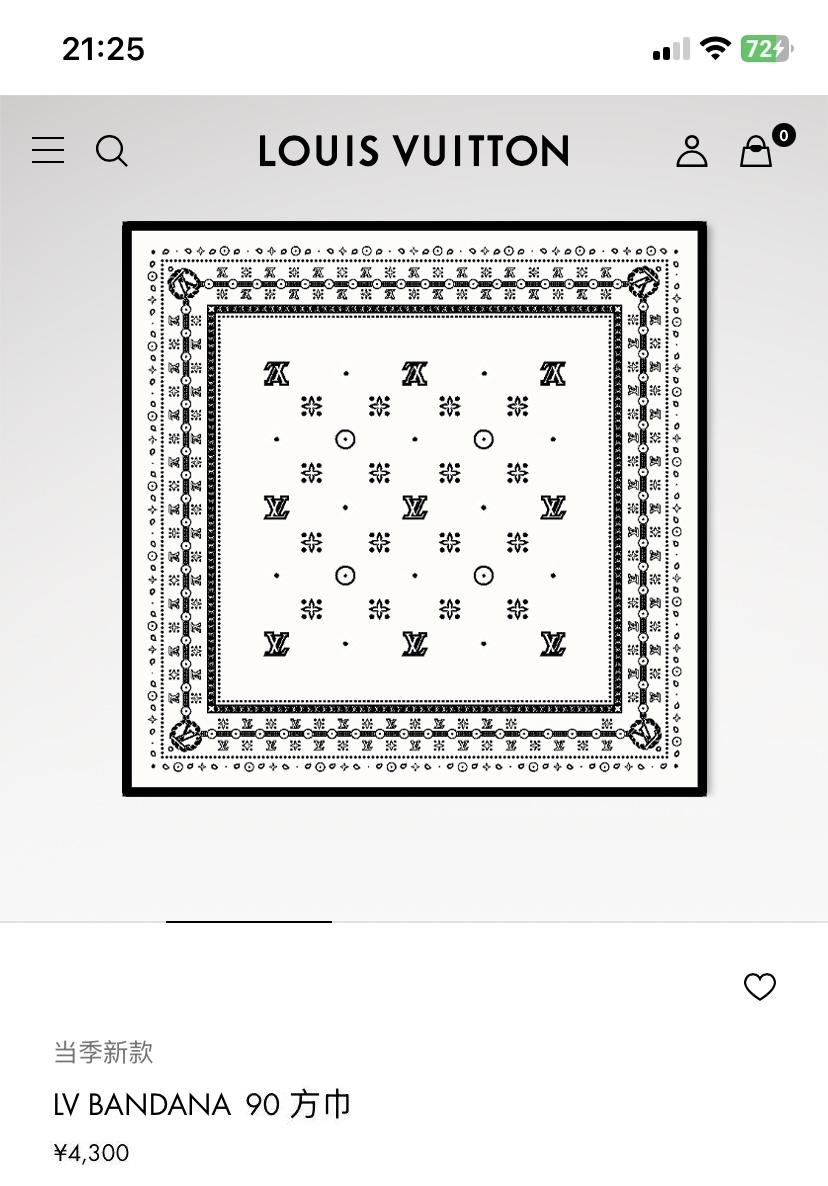Open the search icon
Viewport: 828px width, 1186px height.
[111, 151]
